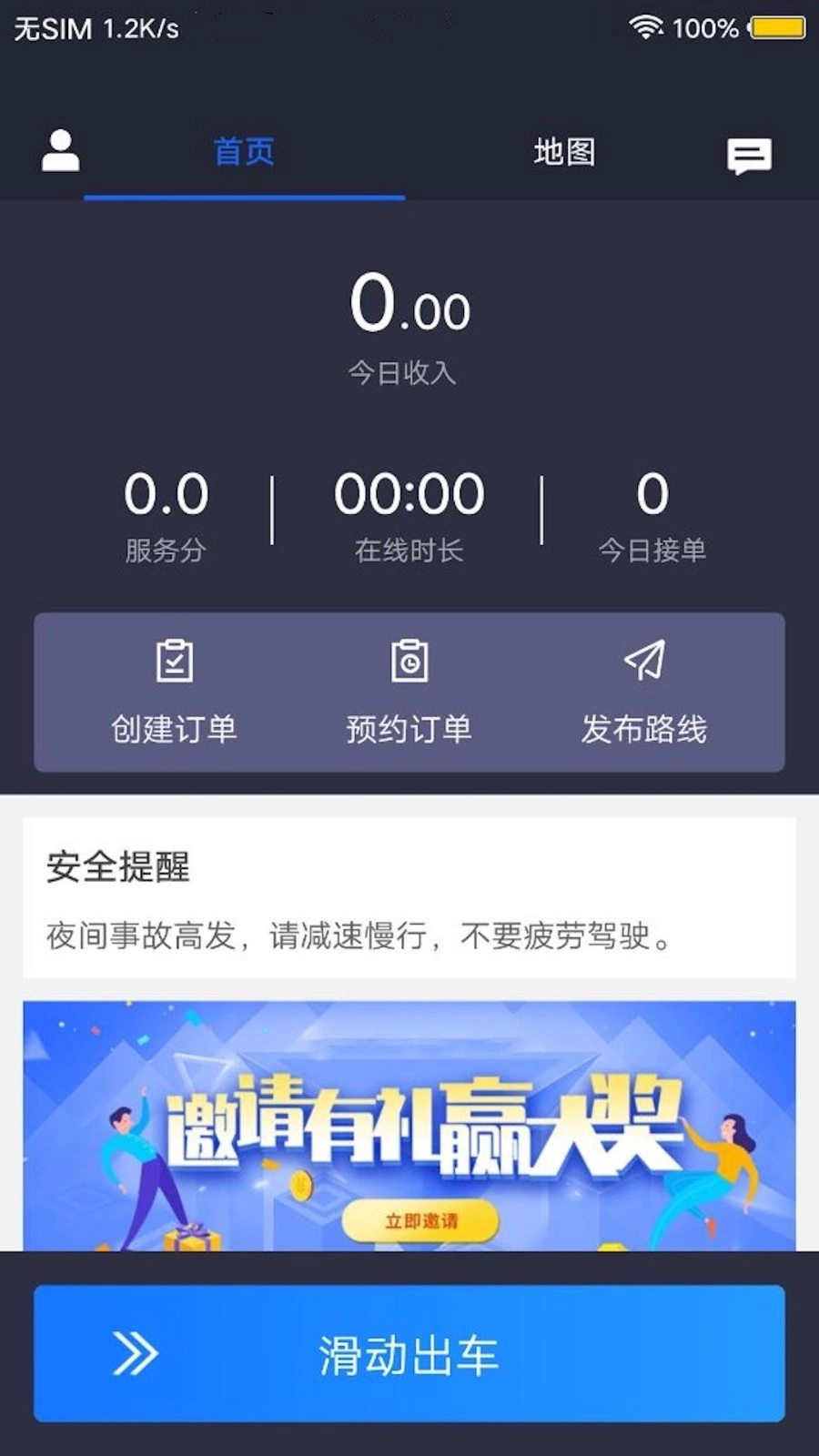Open the user profile icon
Image resolution: width=819 pixels, height=1456 pixels.
[61, 151]
